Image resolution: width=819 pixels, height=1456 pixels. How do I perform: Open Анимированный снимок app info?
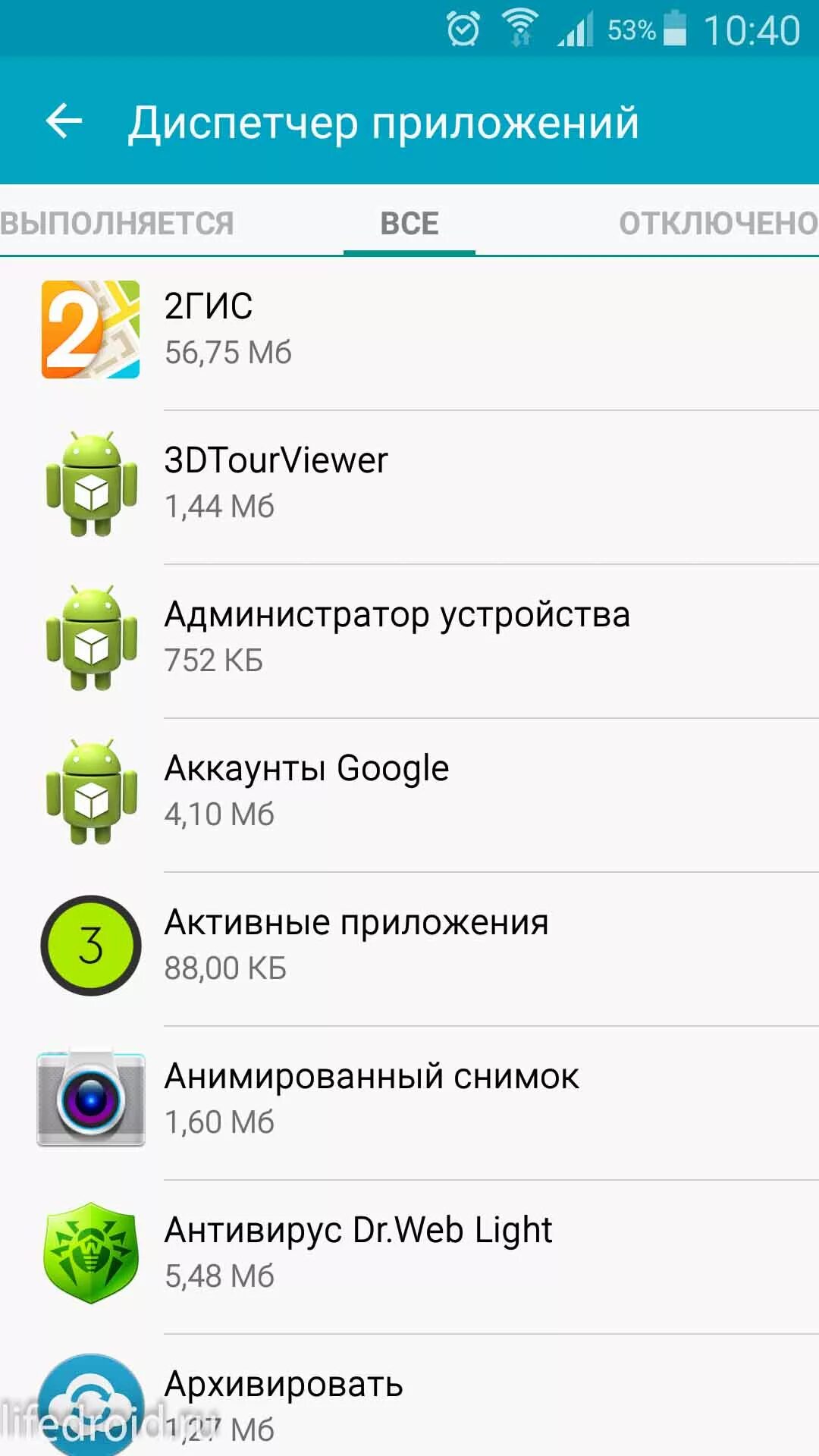(x=409, y=1100)
